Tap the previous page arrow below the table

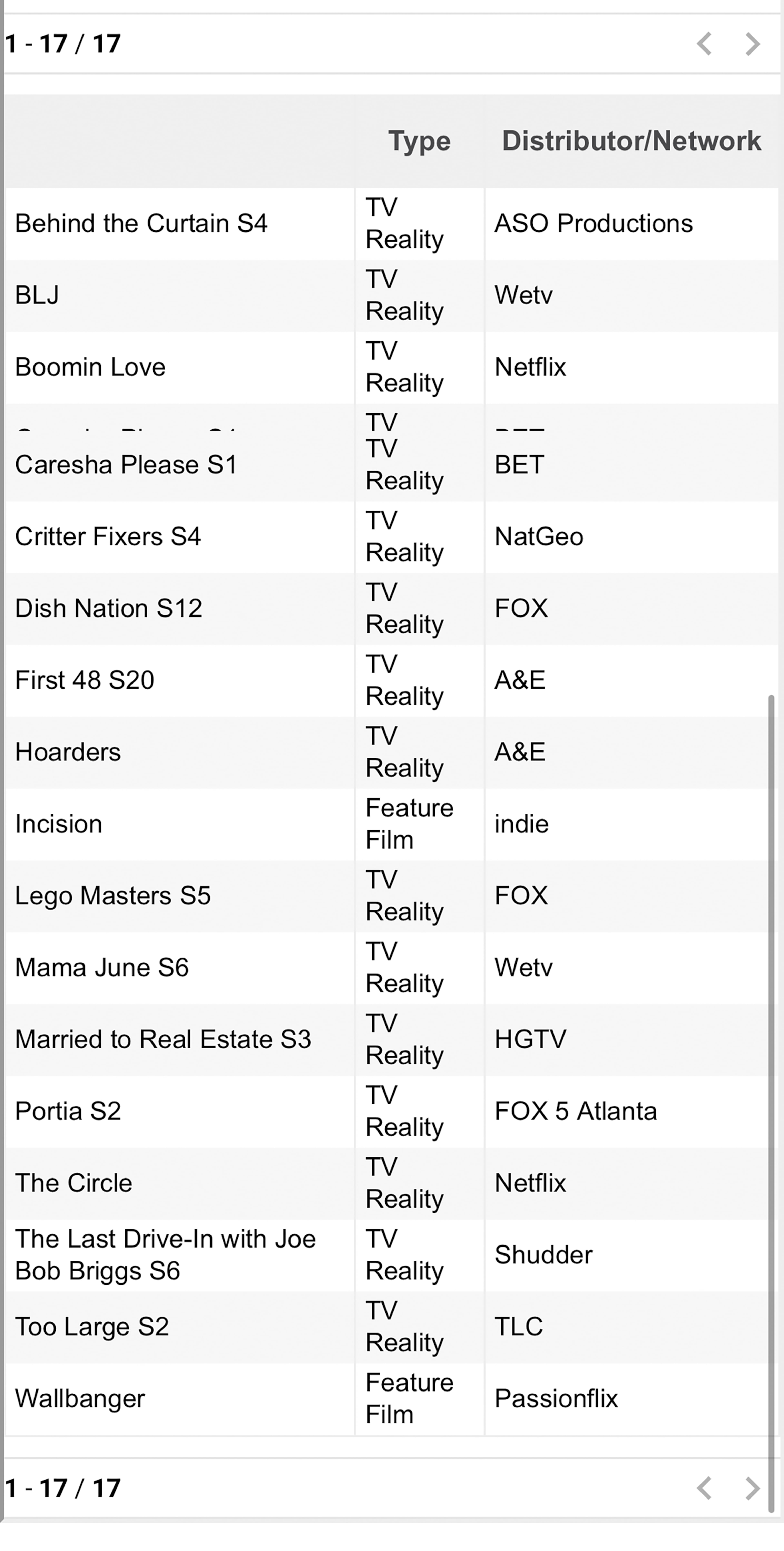click(705, 1488)
